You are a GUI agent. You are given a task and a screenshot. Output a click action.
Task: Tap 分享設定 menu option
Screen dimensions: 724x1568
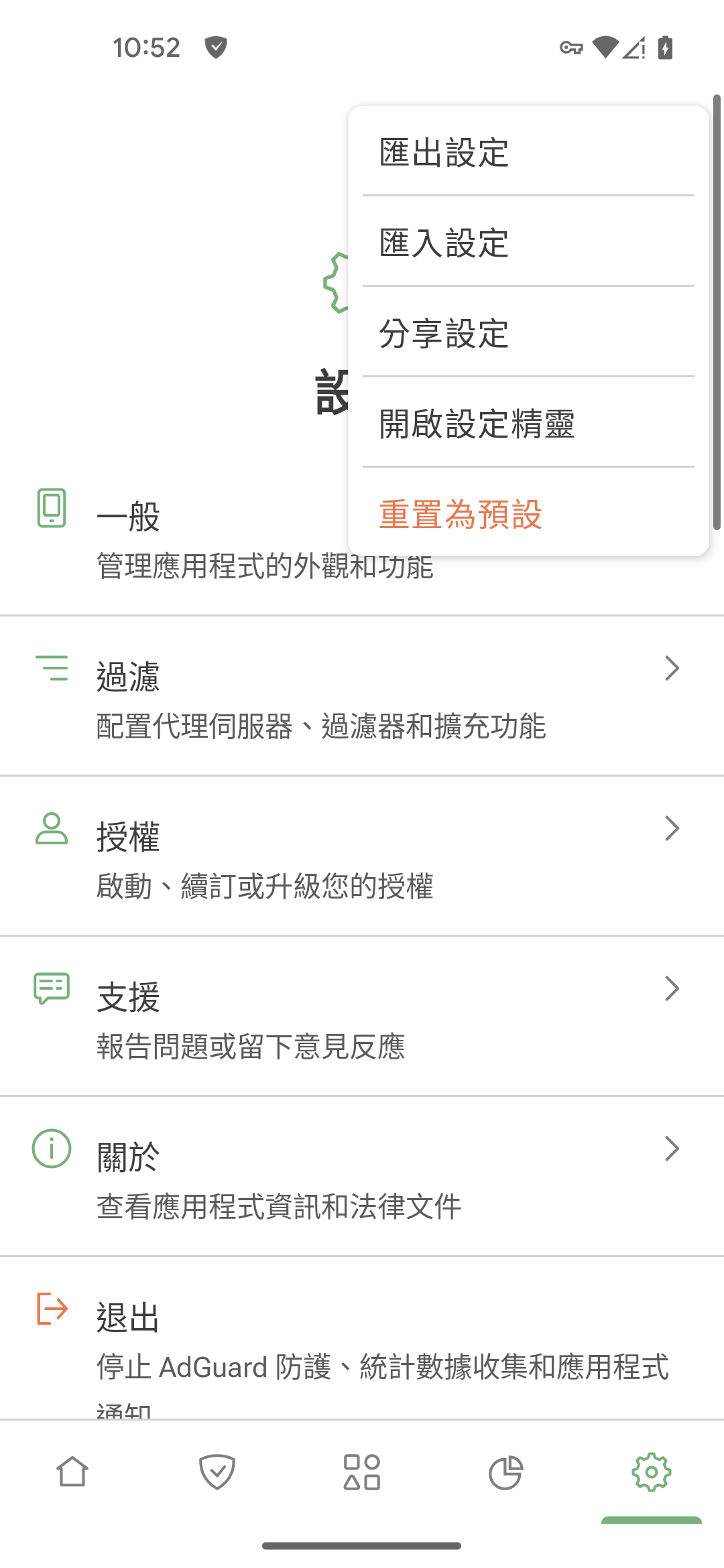coord(528,333)
